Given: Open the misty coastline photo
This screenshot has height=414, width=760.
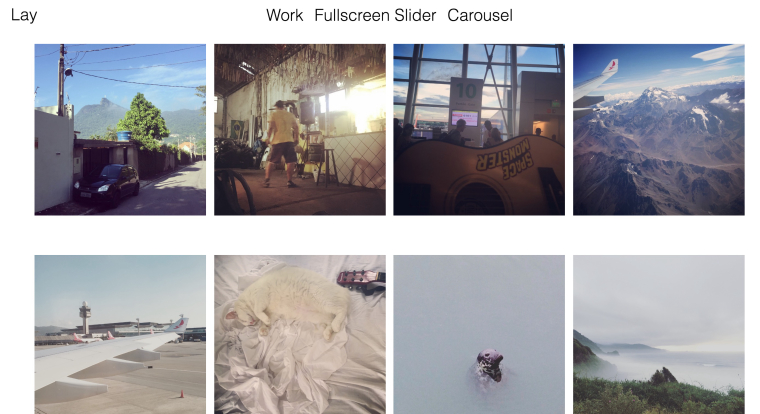Looking at the screenshot, I should (658, 334).
